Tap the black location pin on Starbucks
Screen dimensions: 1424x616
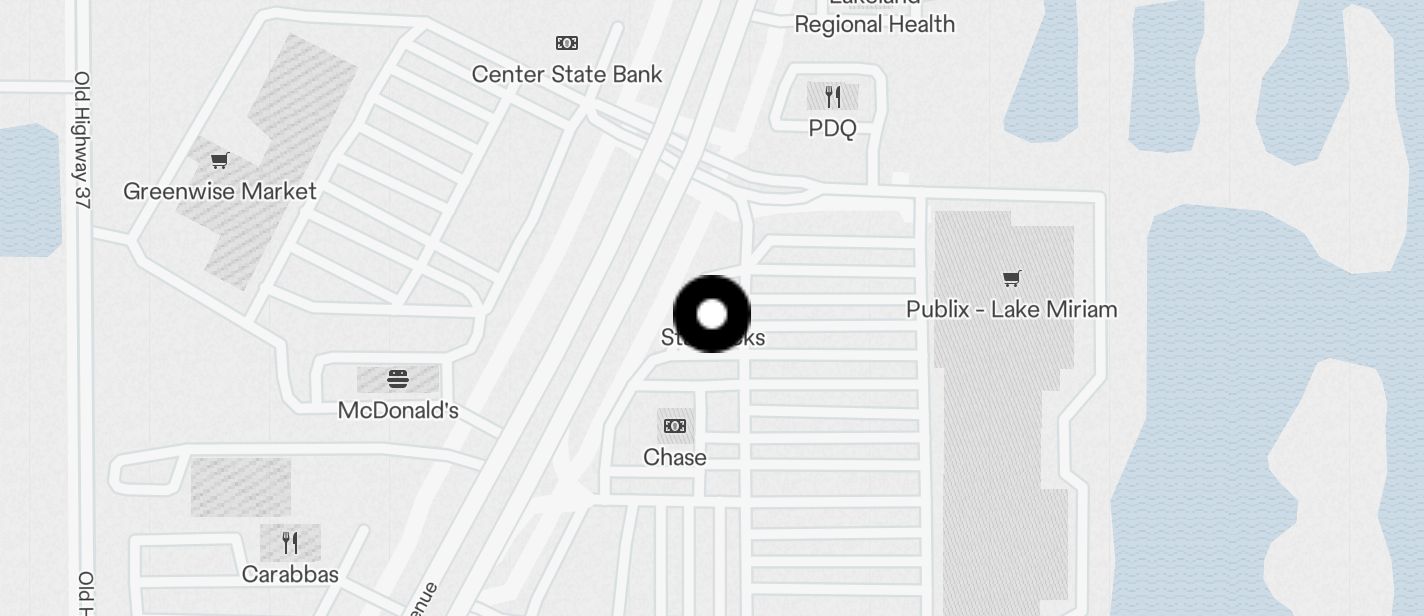711,314
